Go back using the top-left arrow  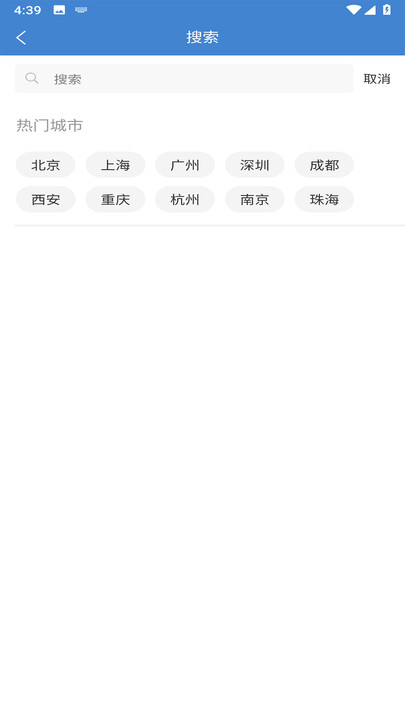[21, 37]
